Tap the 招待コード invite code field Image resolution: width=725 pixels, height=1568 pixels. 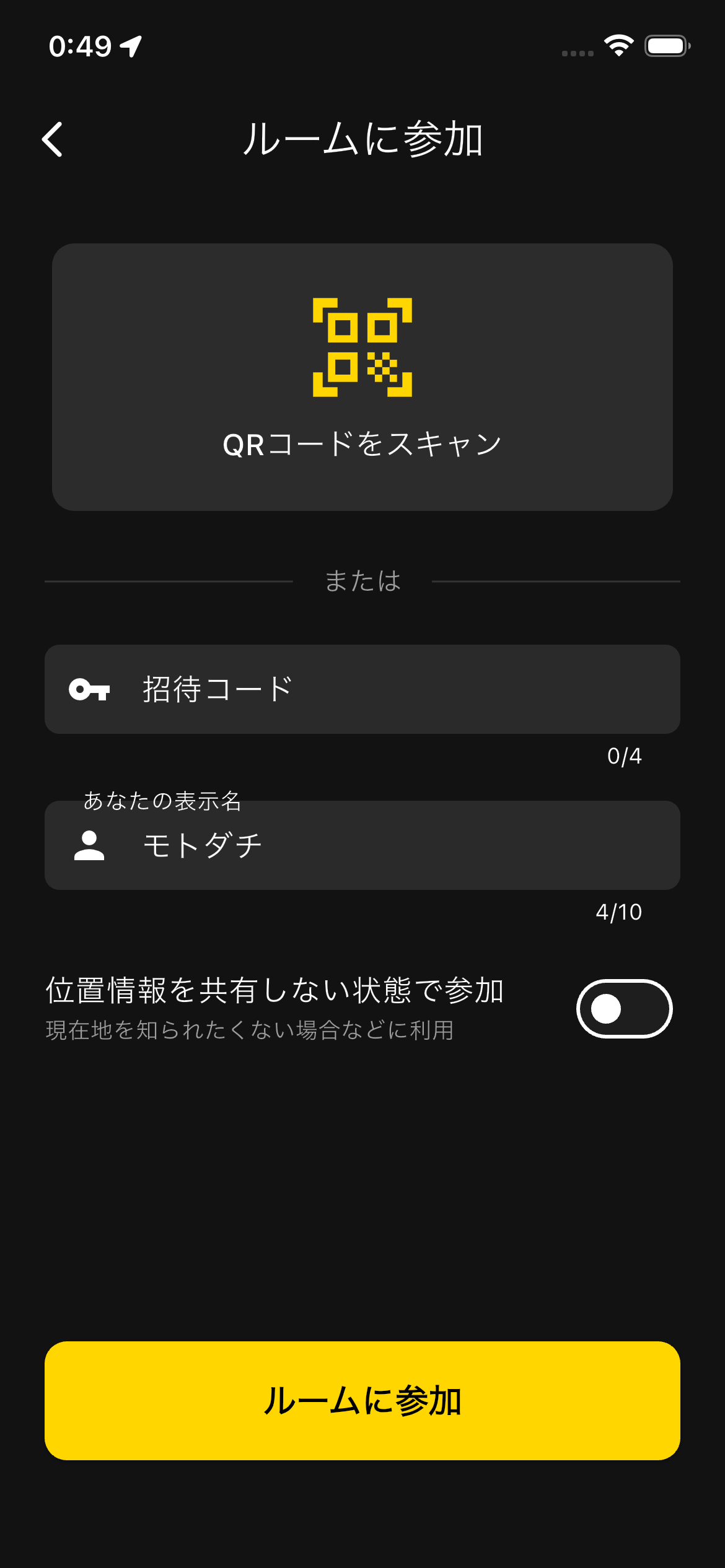click(x=362, y=689)
